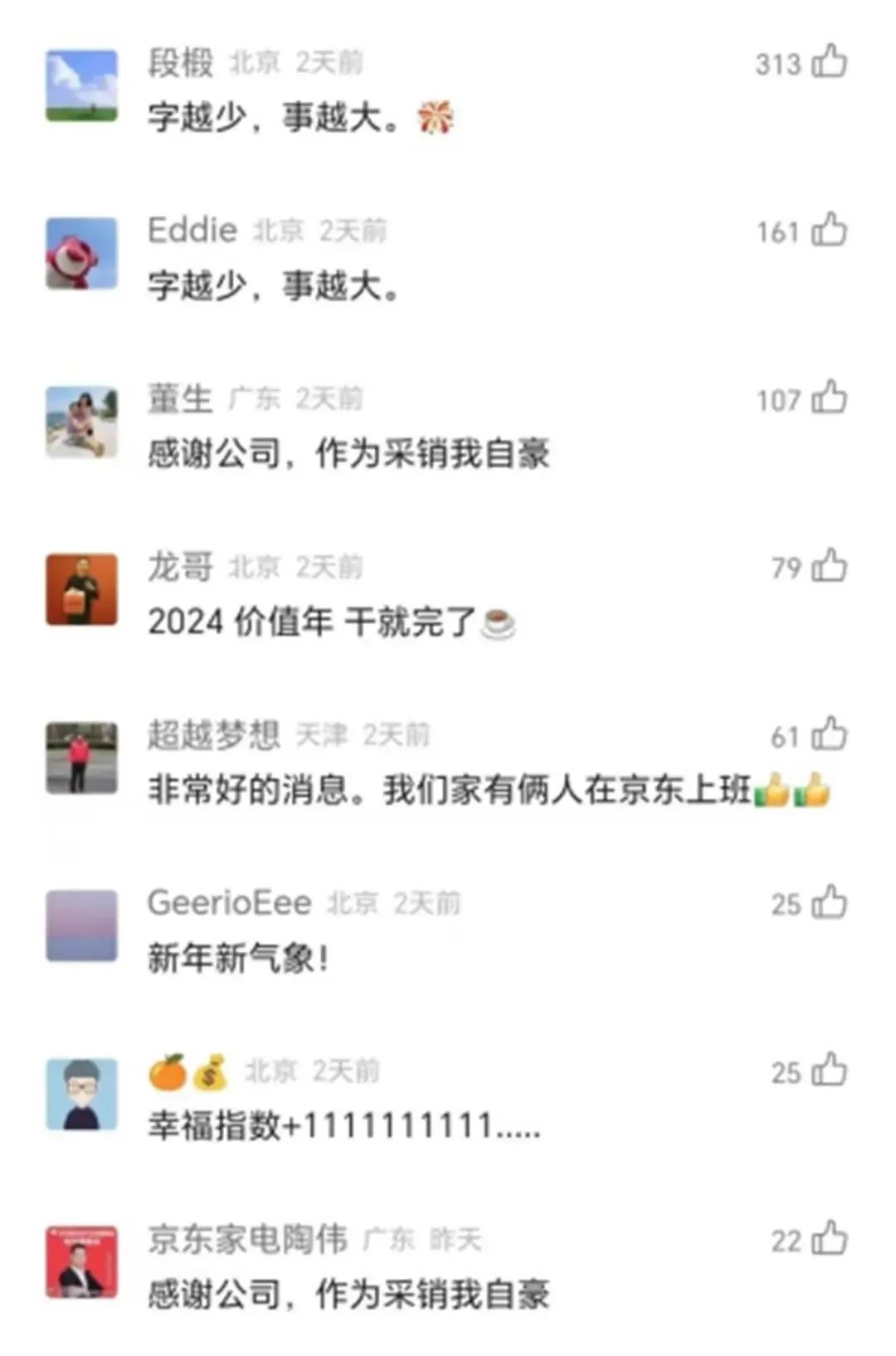Open 京东家电陶伟's profile avatar
The height and width of the screenshot is (1356, 896).
(x=81, y=1261)
